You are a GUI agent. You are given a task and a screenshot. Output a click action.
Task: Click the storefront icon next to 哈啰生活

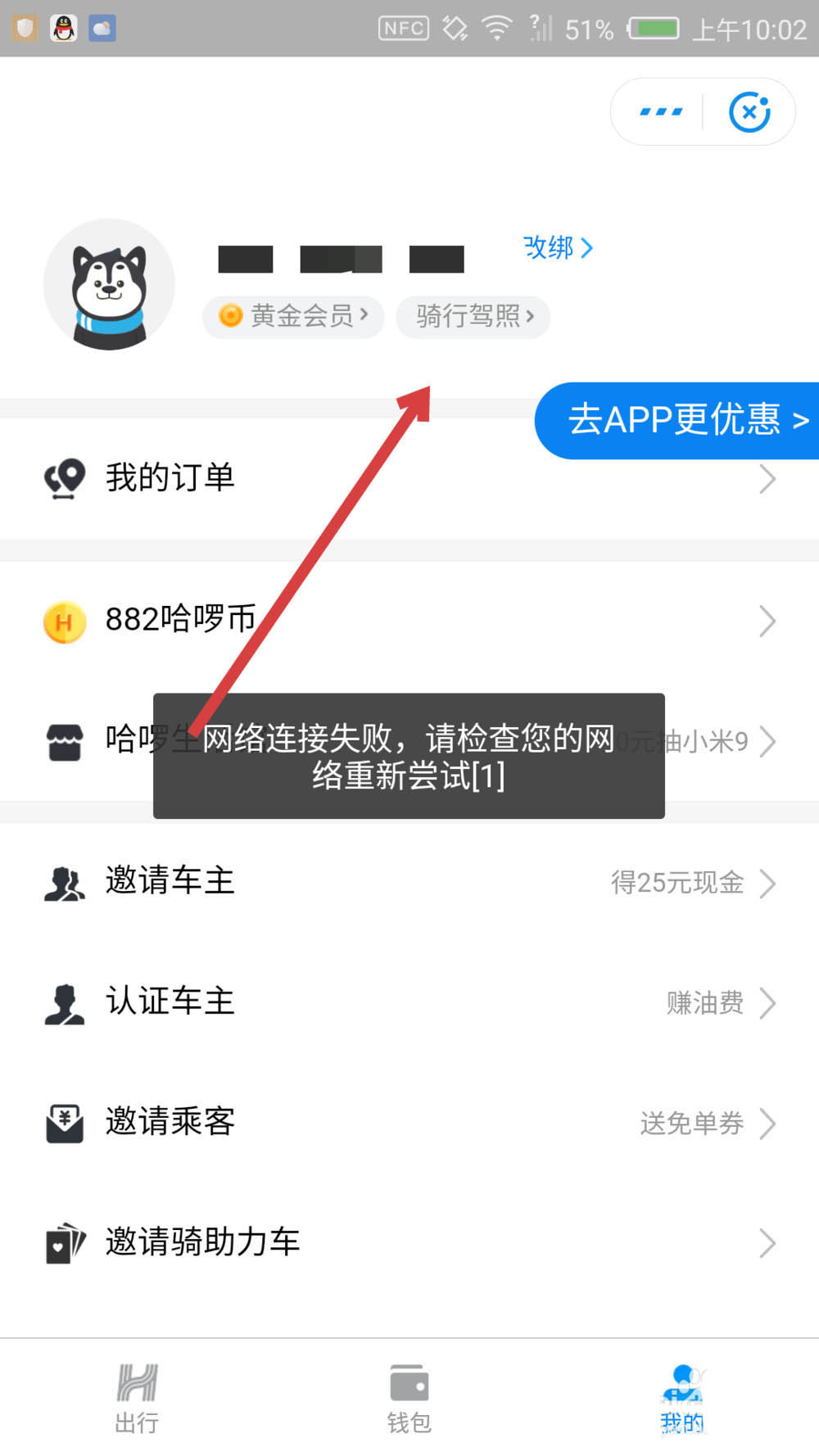pos(64,741)
